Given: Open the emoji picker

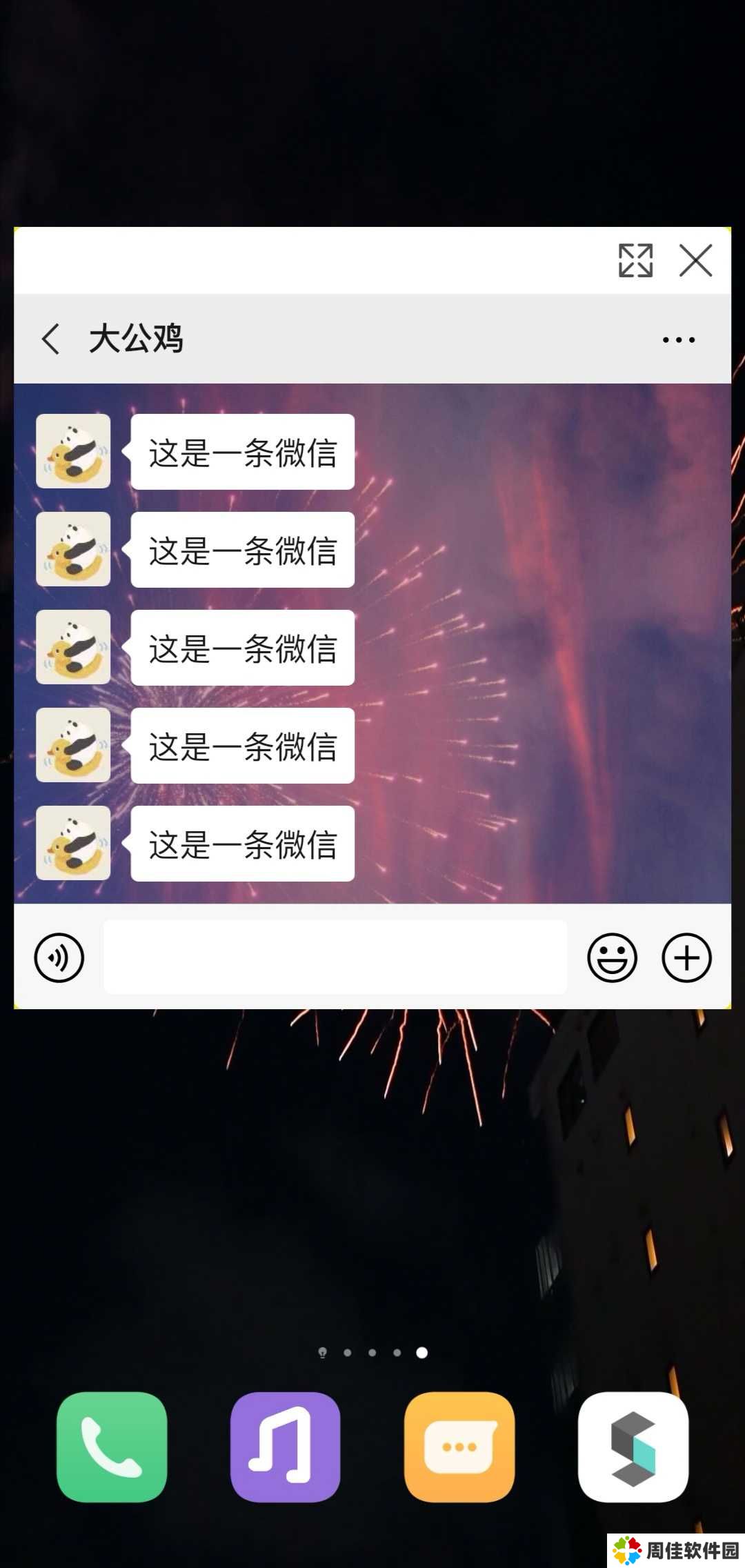Looking at the screenshot, I should [x=612, y=957].
